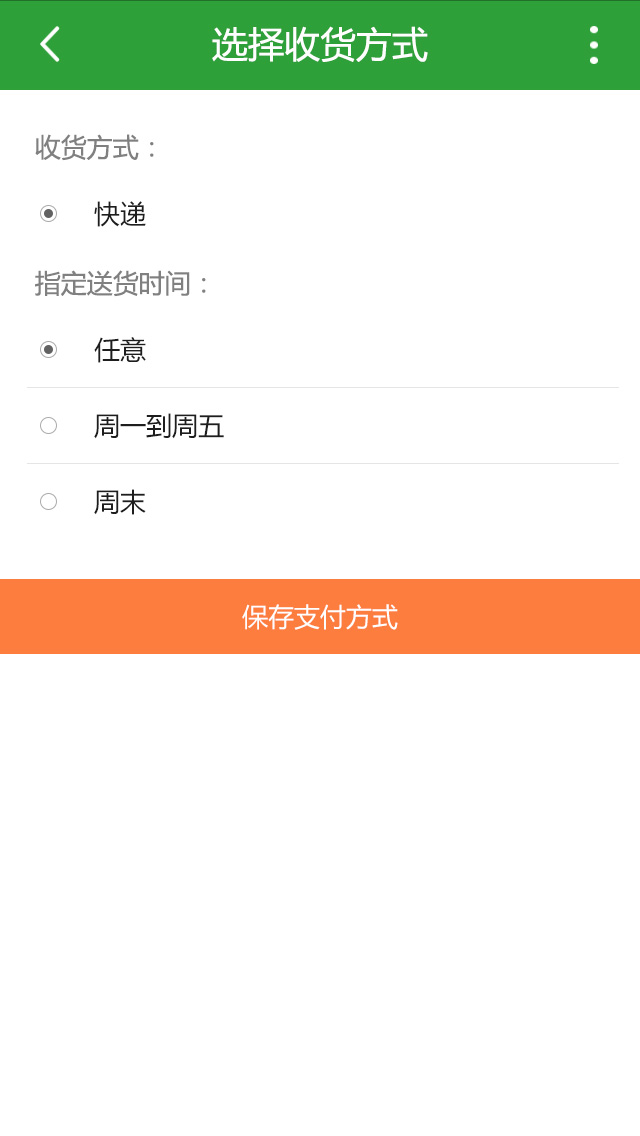Go back using the header arrow
This screenshot has width=640, height=1136.
click(x=49, y=45)
